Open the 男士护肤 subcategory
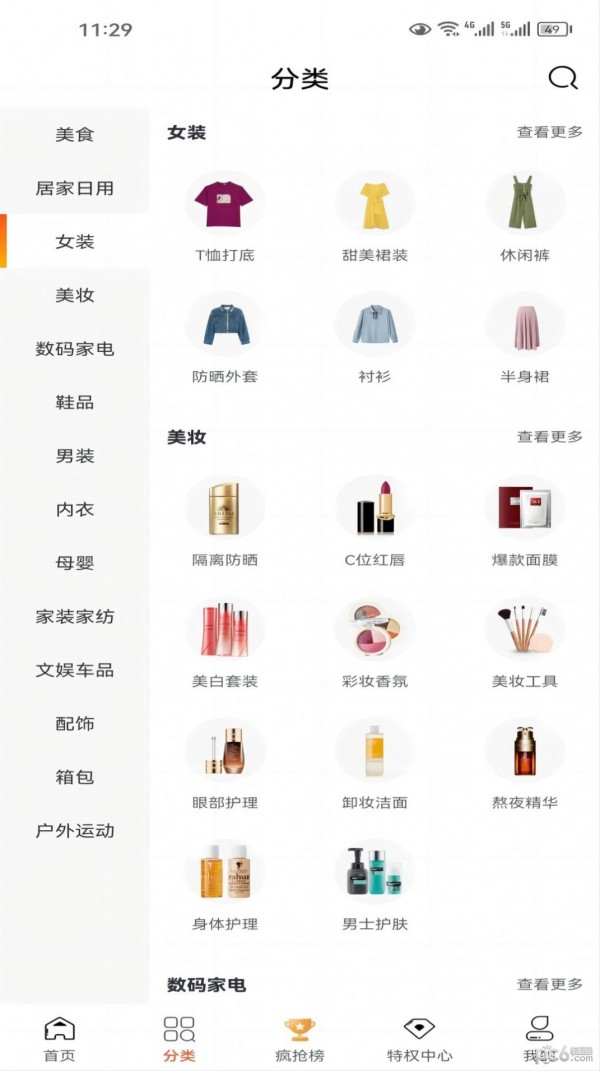600x1071 pixels. (375, 886)
